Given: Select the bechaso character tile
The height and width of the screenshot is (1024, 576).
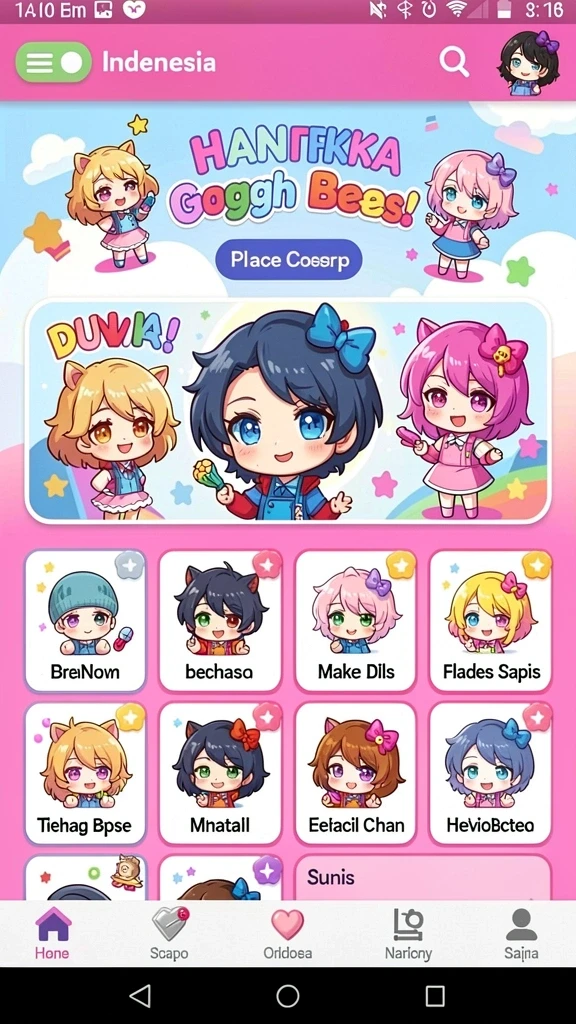Looking at the screenshot, I should (x=220, y=620).
